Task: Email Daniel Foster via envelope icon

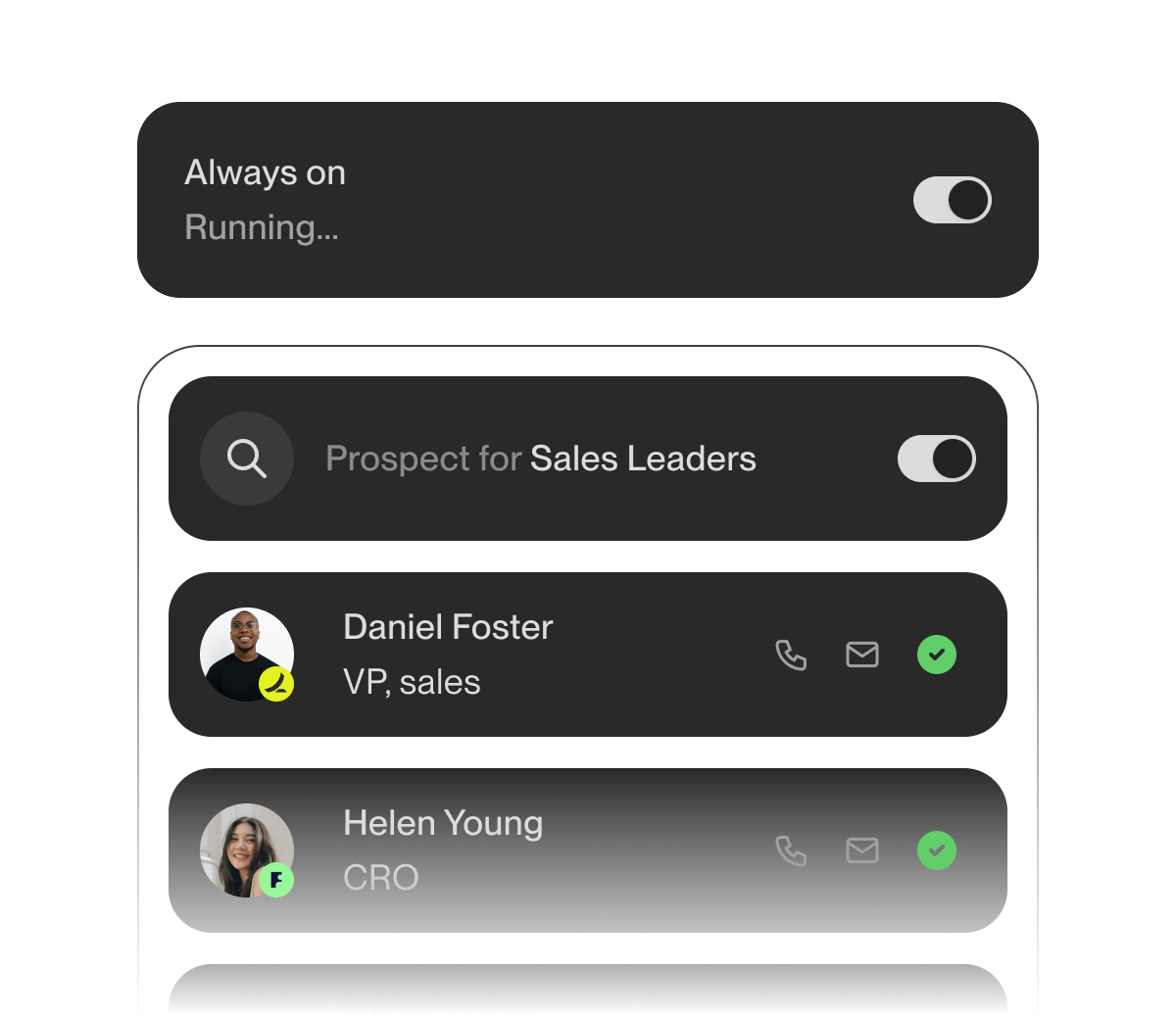Action: 862,655
